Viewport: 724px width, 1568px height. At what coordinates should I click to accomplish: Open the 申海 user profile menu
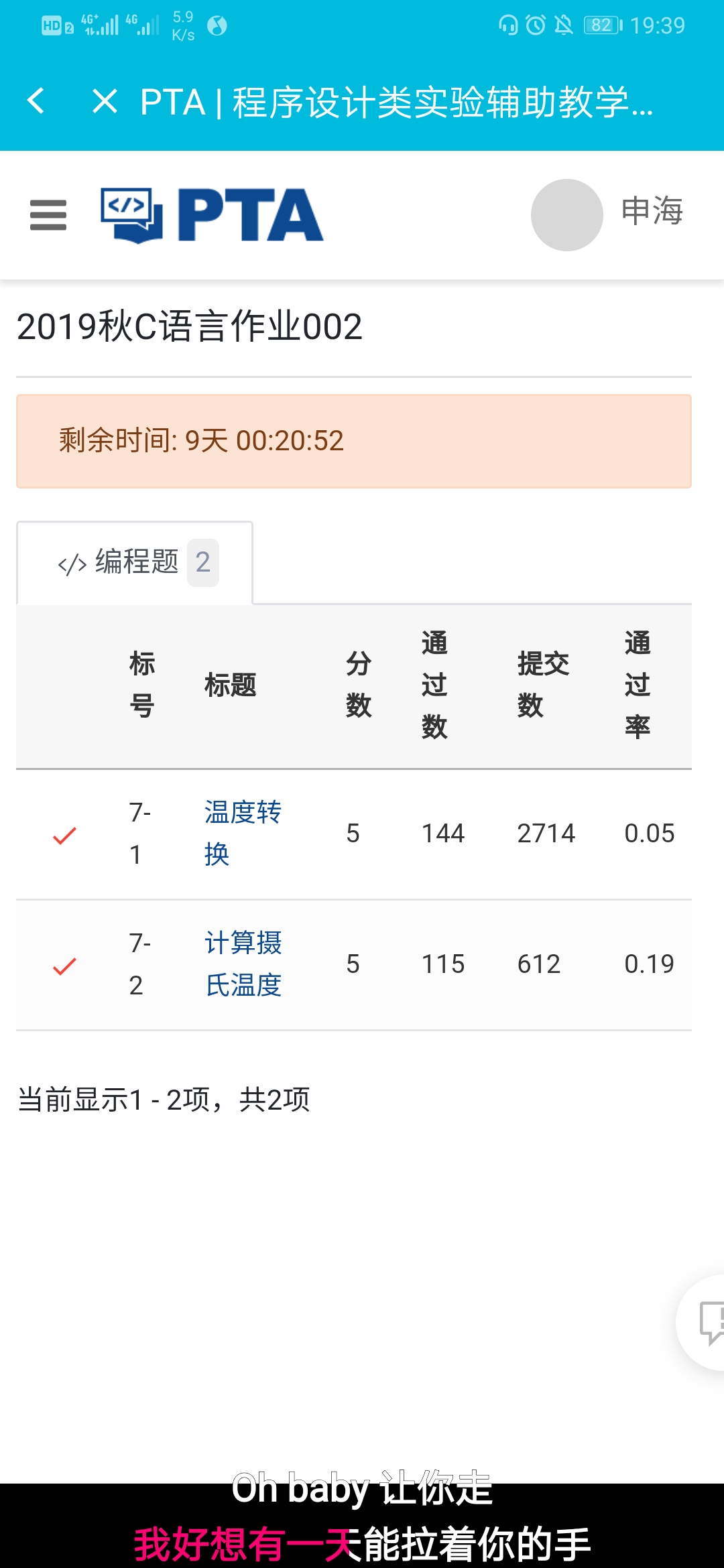(x=607, y=214)
